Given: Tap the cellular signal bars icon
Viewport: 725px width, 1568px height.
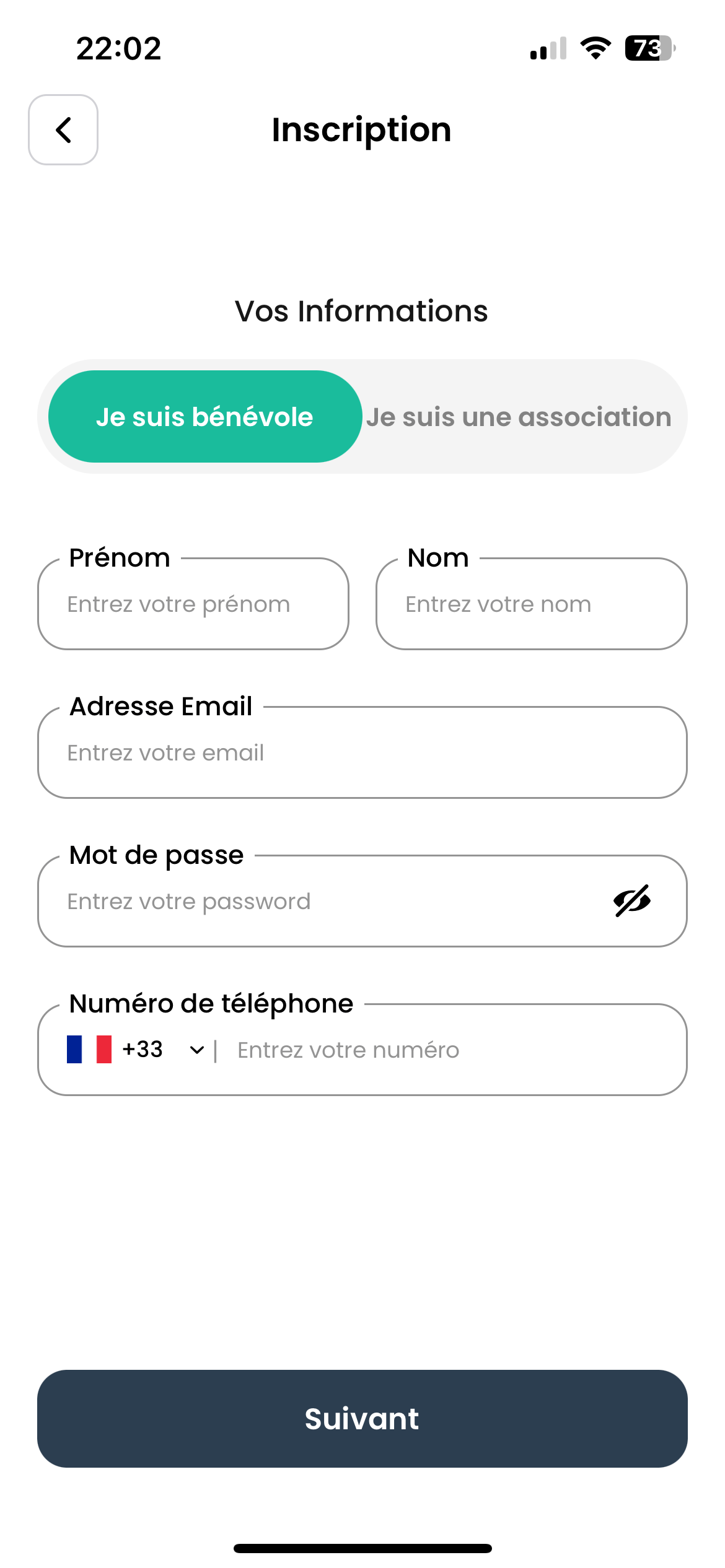Looking at the screenshot, I should 548,49.
